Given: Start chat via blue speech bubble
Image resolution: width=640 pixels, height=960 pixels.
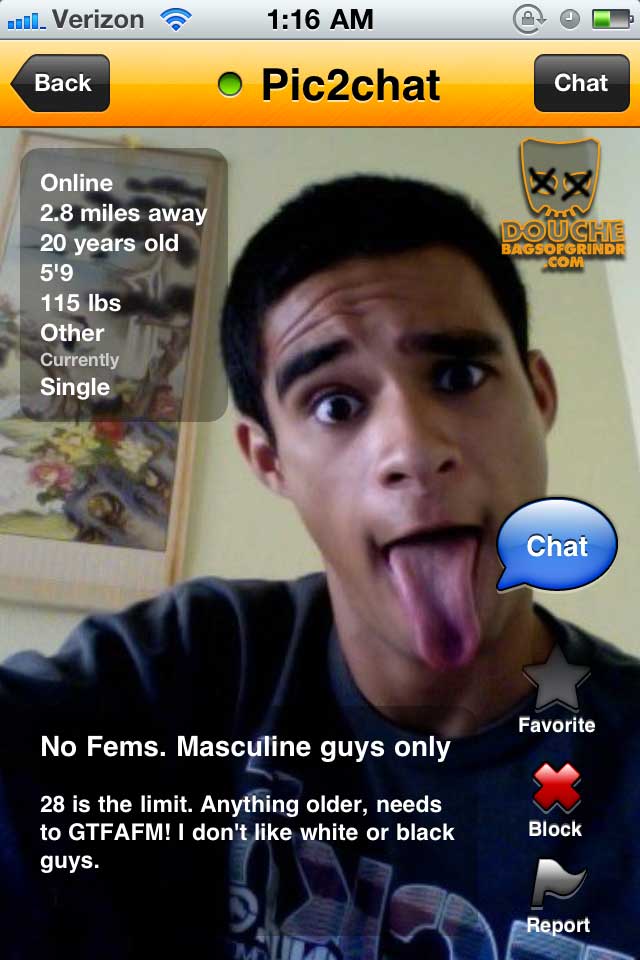Looking at the screenshot, I should click(557, 545).
